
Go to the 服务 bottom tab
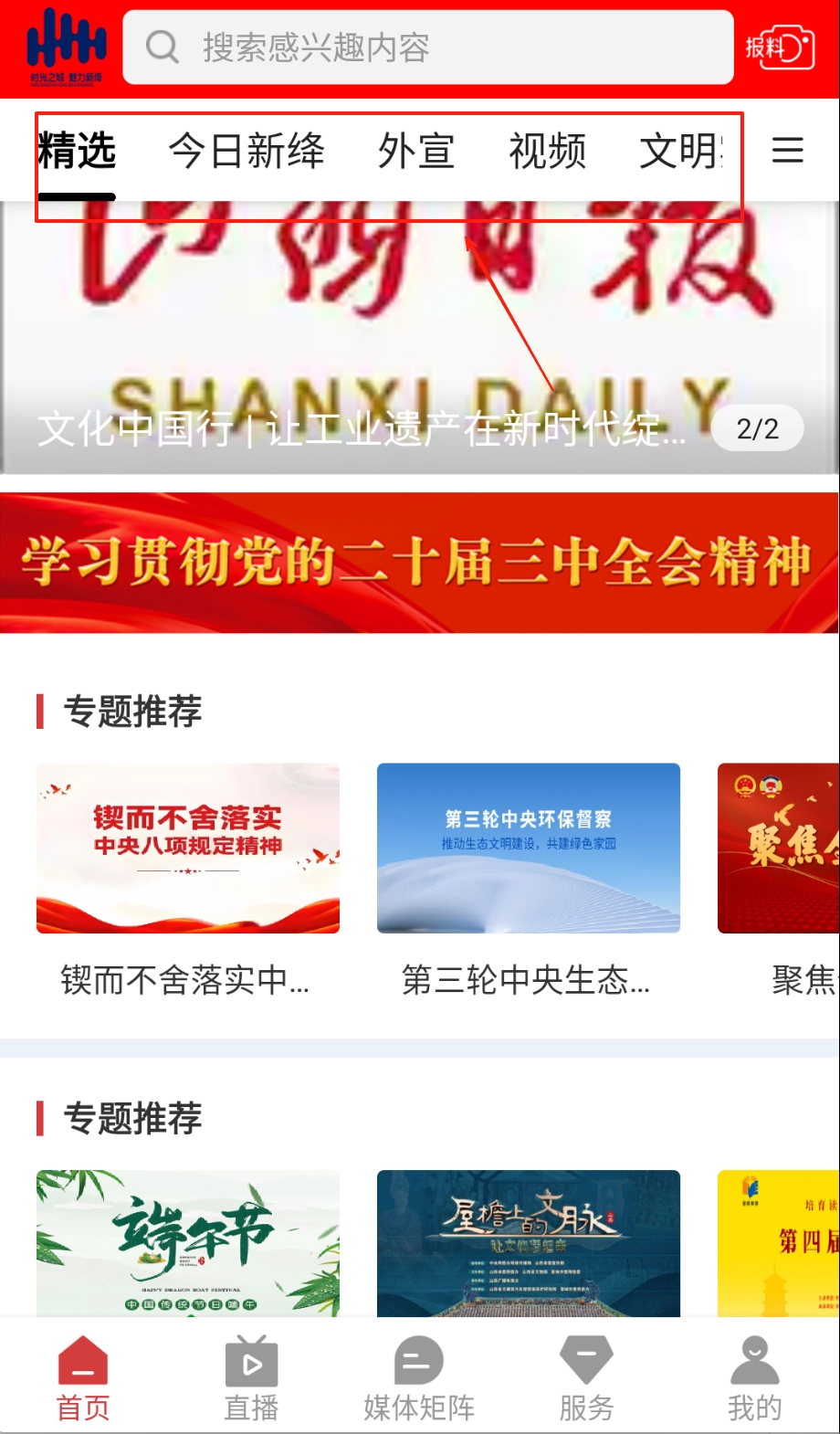click(586, 1379)
